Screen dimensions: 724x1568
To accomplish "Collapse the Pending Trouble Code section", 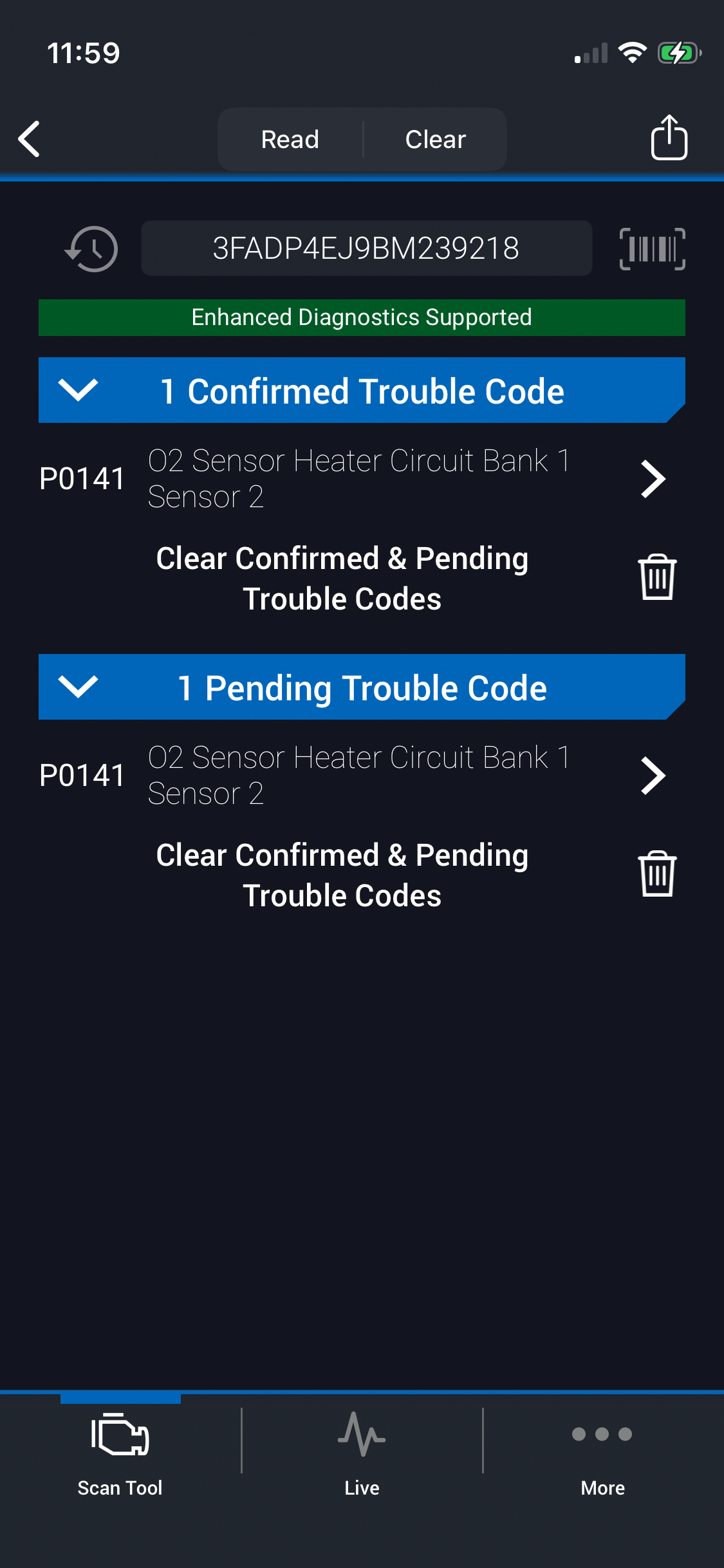I will click(78, 687).
